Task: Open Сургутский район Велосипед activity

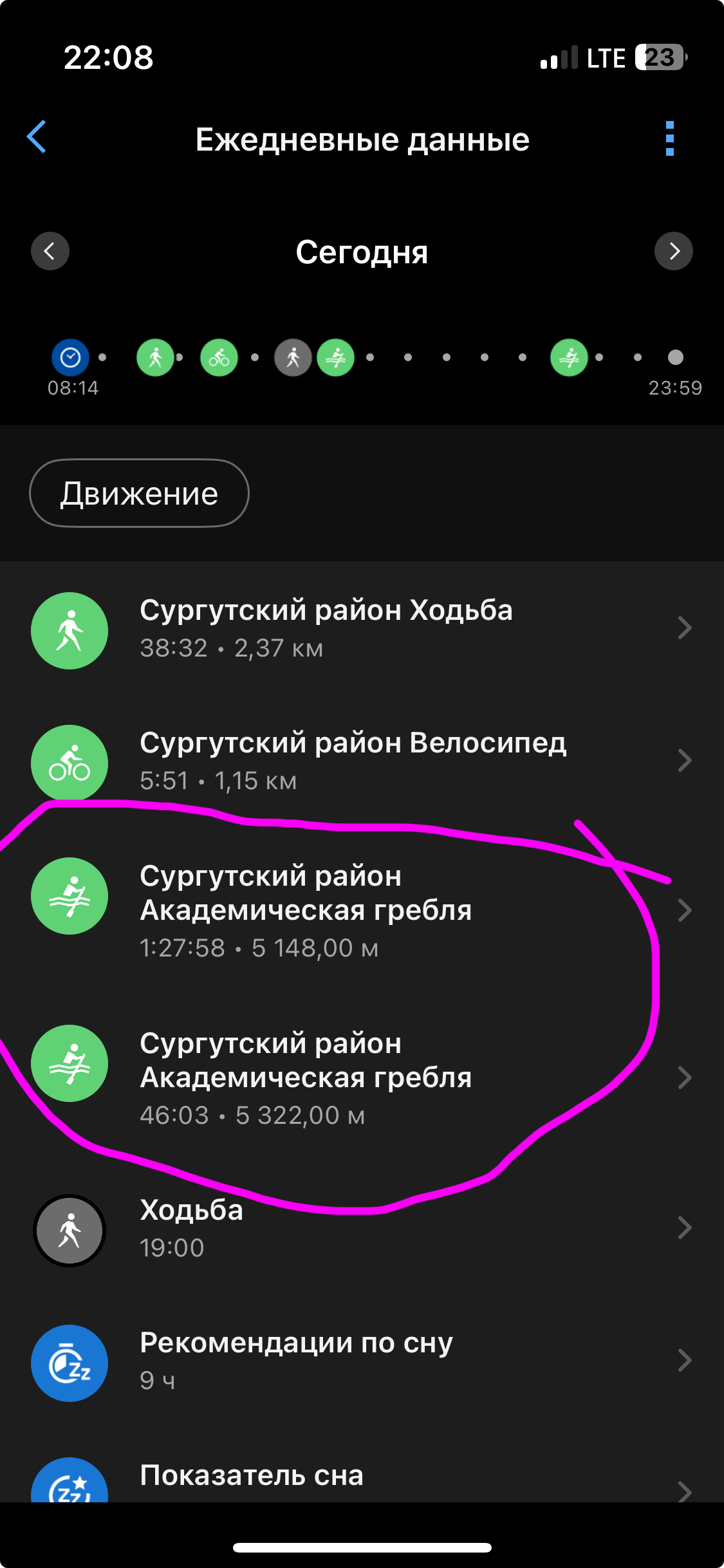Action: 362,762
